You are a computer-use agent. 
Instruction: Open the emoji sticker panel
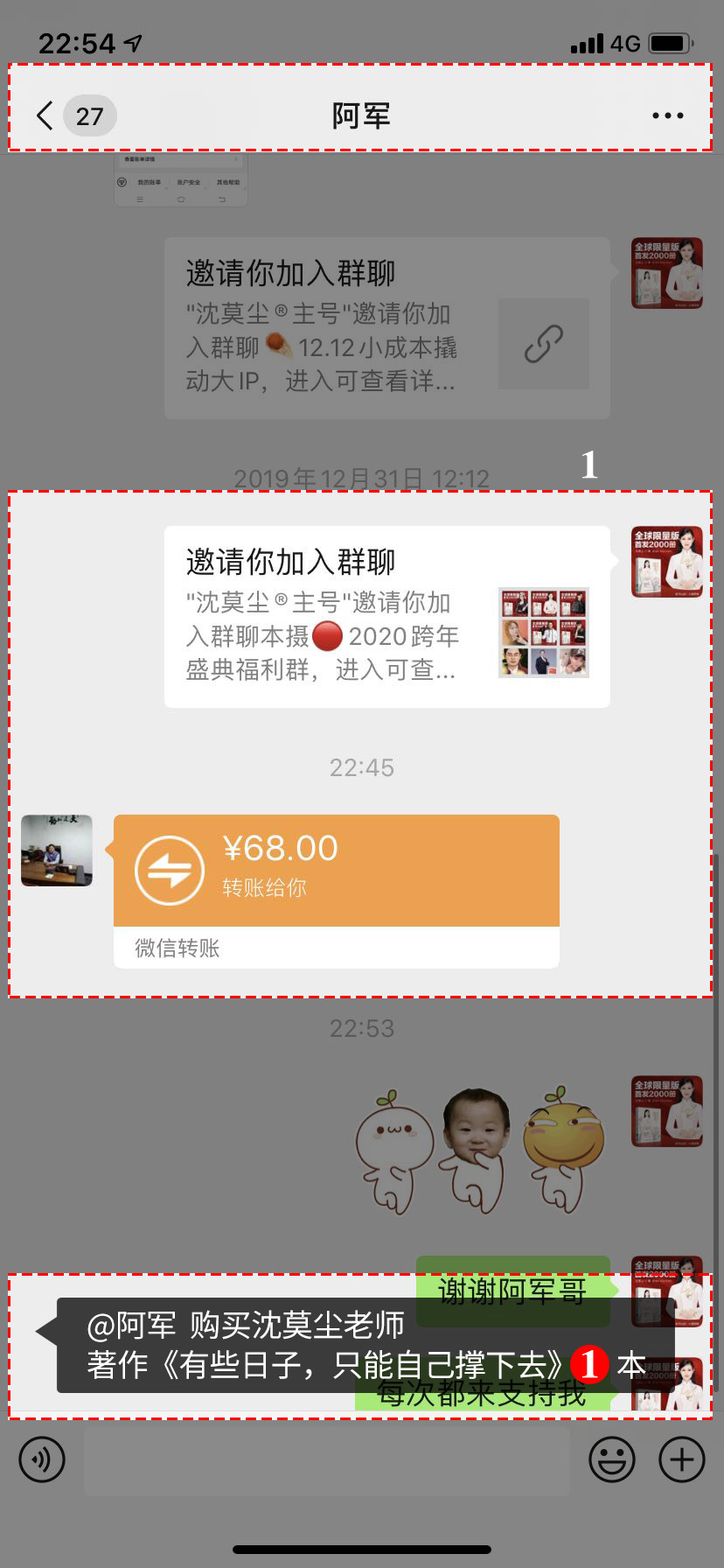[x=612, y=1459]
